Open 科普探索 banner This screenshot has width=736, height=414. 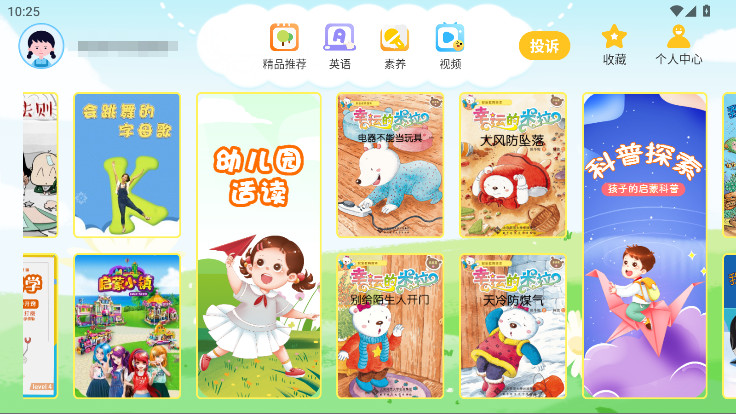(x=644, y=245)
